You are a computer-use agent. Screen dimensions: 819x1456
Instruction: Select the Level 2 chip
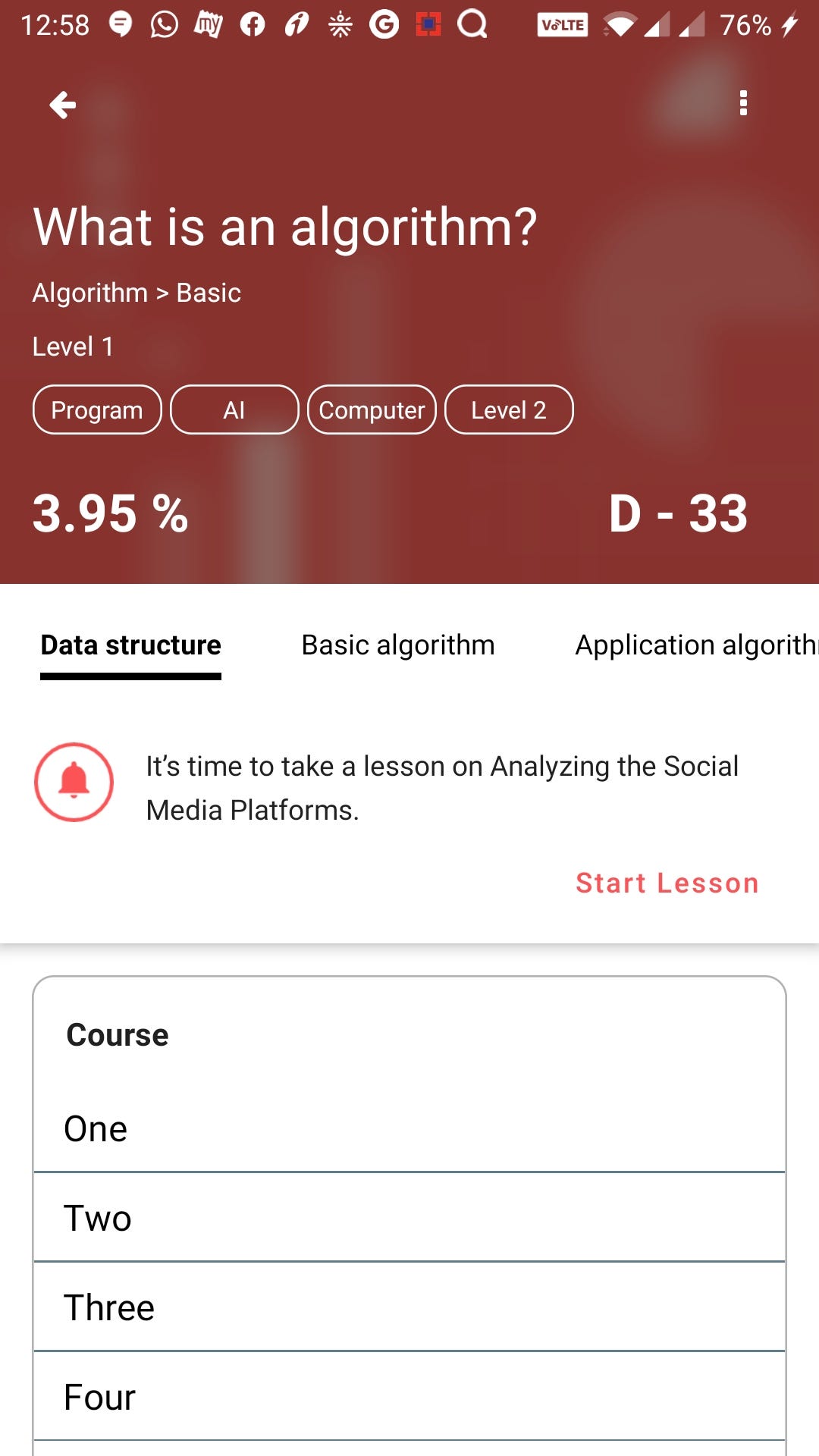tap(509, 409)
